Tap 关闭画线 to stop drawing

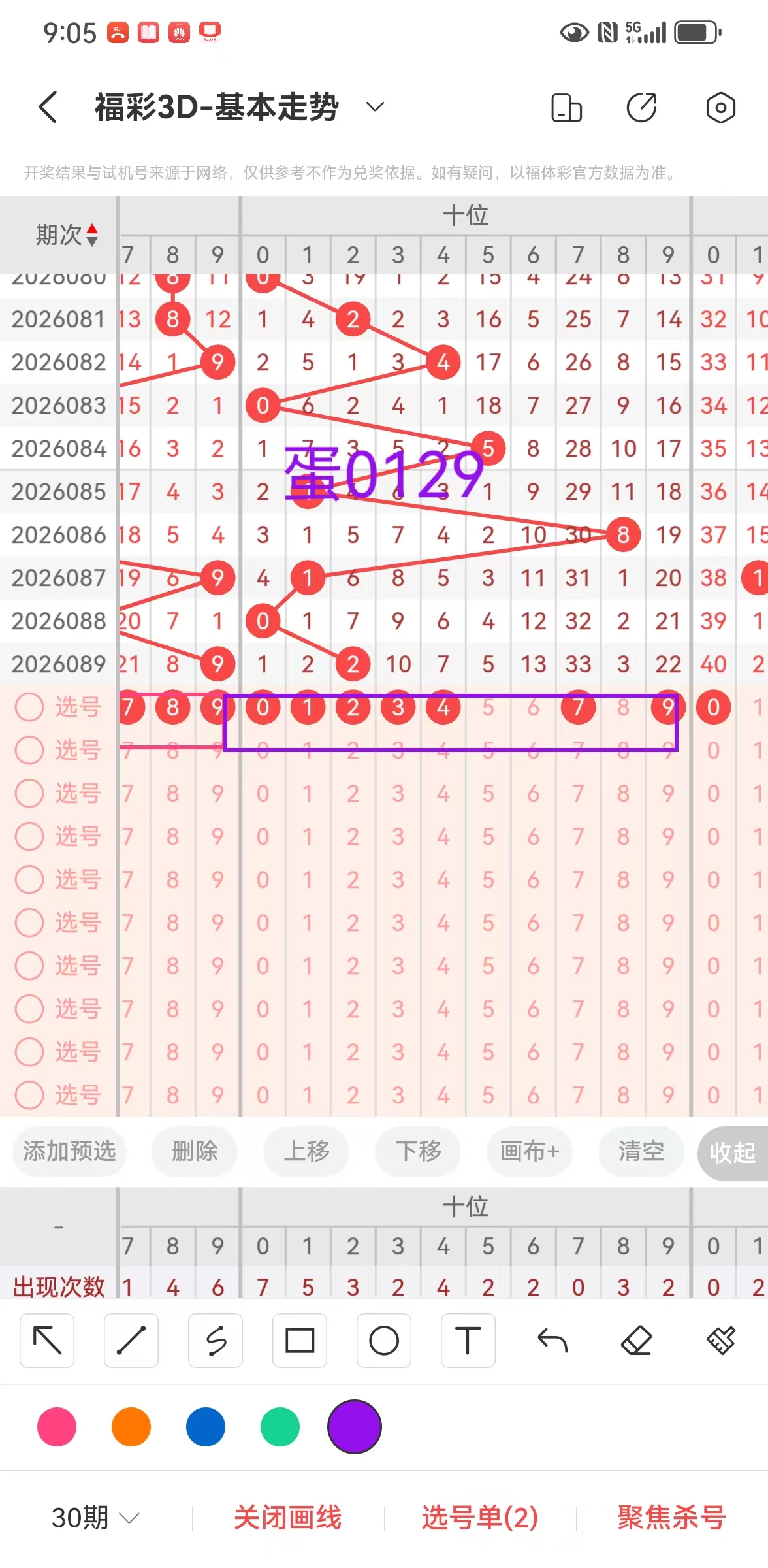(287, 1518)
